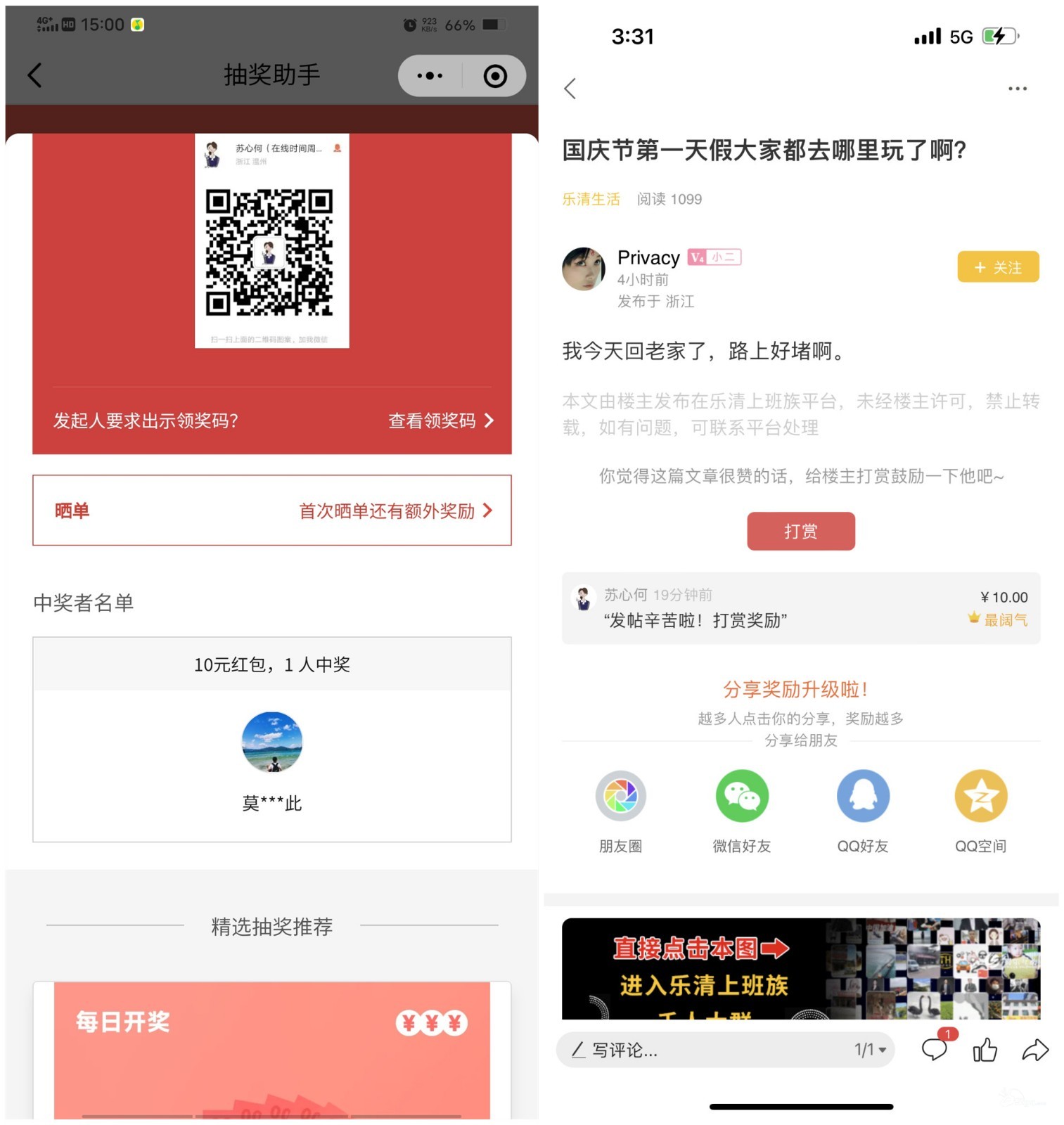1064x1125 pixels.
Task: Close the mini program with the circle button
Action: [495, 76]
